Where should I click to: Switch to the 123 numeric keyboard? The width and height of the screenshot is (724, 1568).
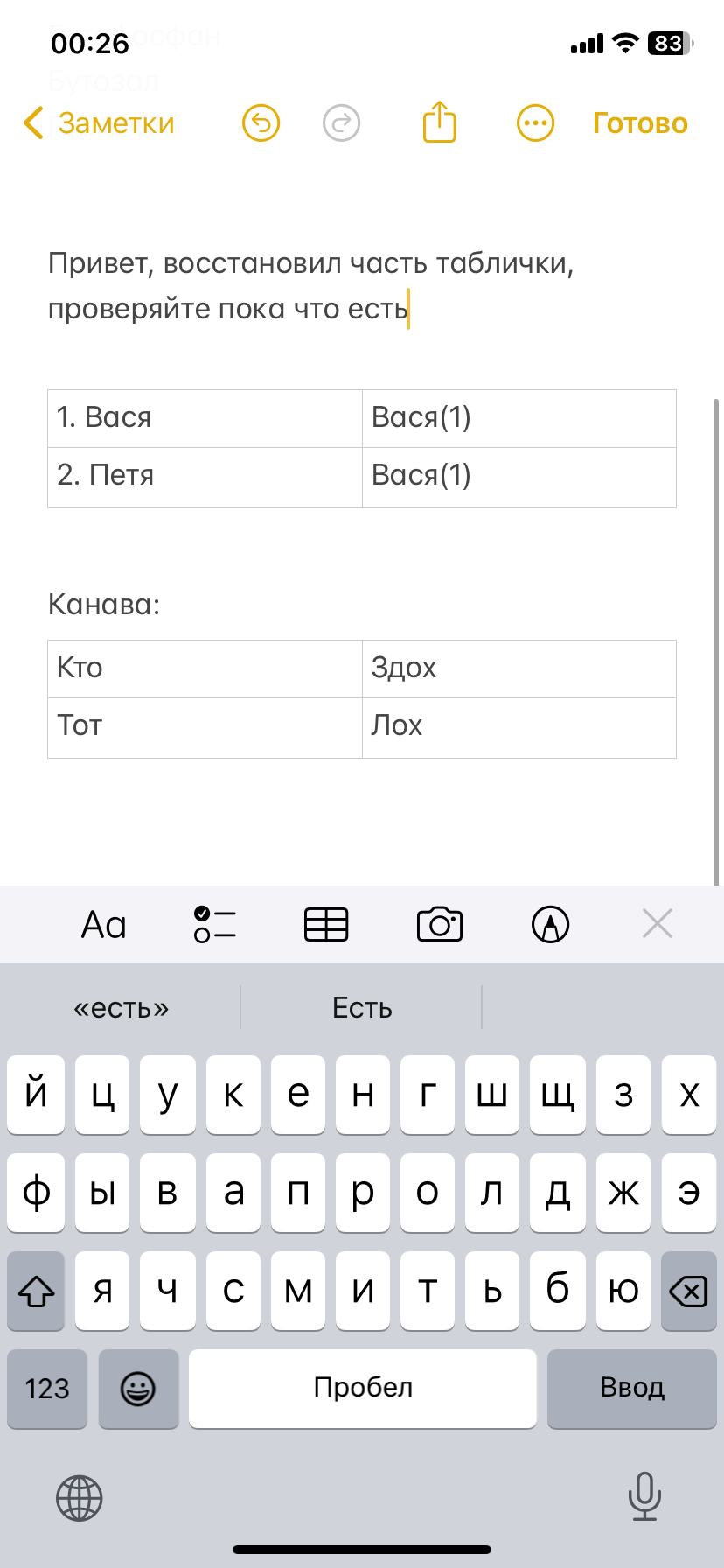(47, 1388)
